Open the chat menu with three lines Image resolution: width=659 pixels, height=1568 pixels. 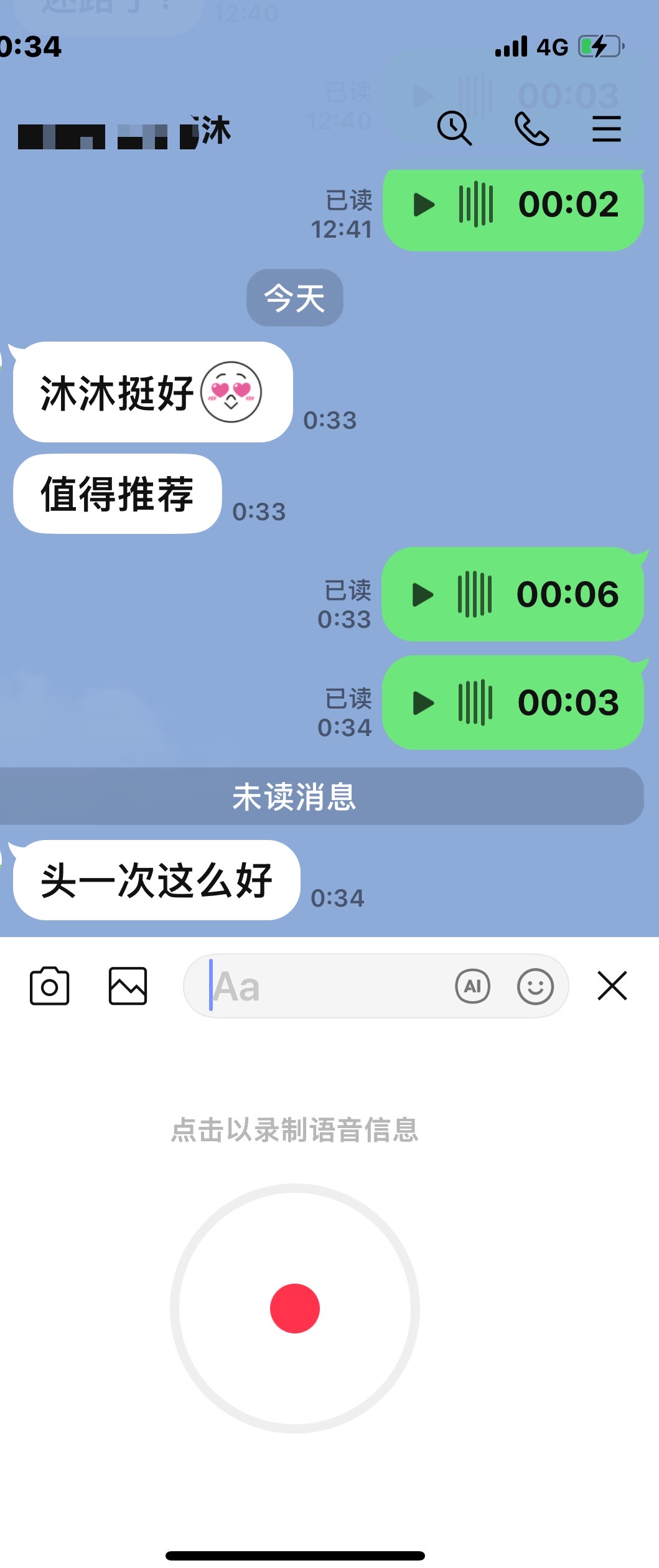tap(606, 129)
